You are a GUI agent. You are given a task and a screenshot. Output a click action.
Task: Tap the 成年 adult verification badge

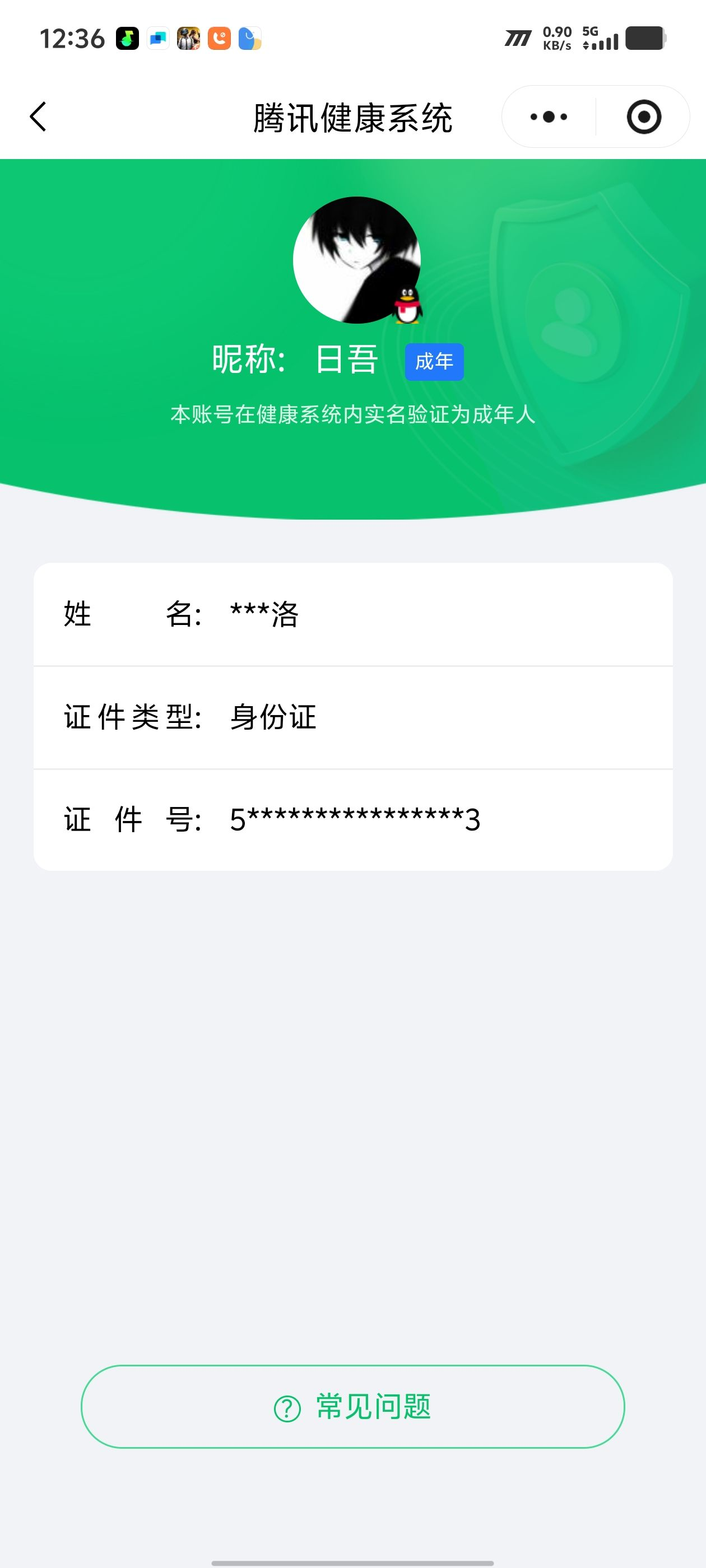click(x=436, y=361)
